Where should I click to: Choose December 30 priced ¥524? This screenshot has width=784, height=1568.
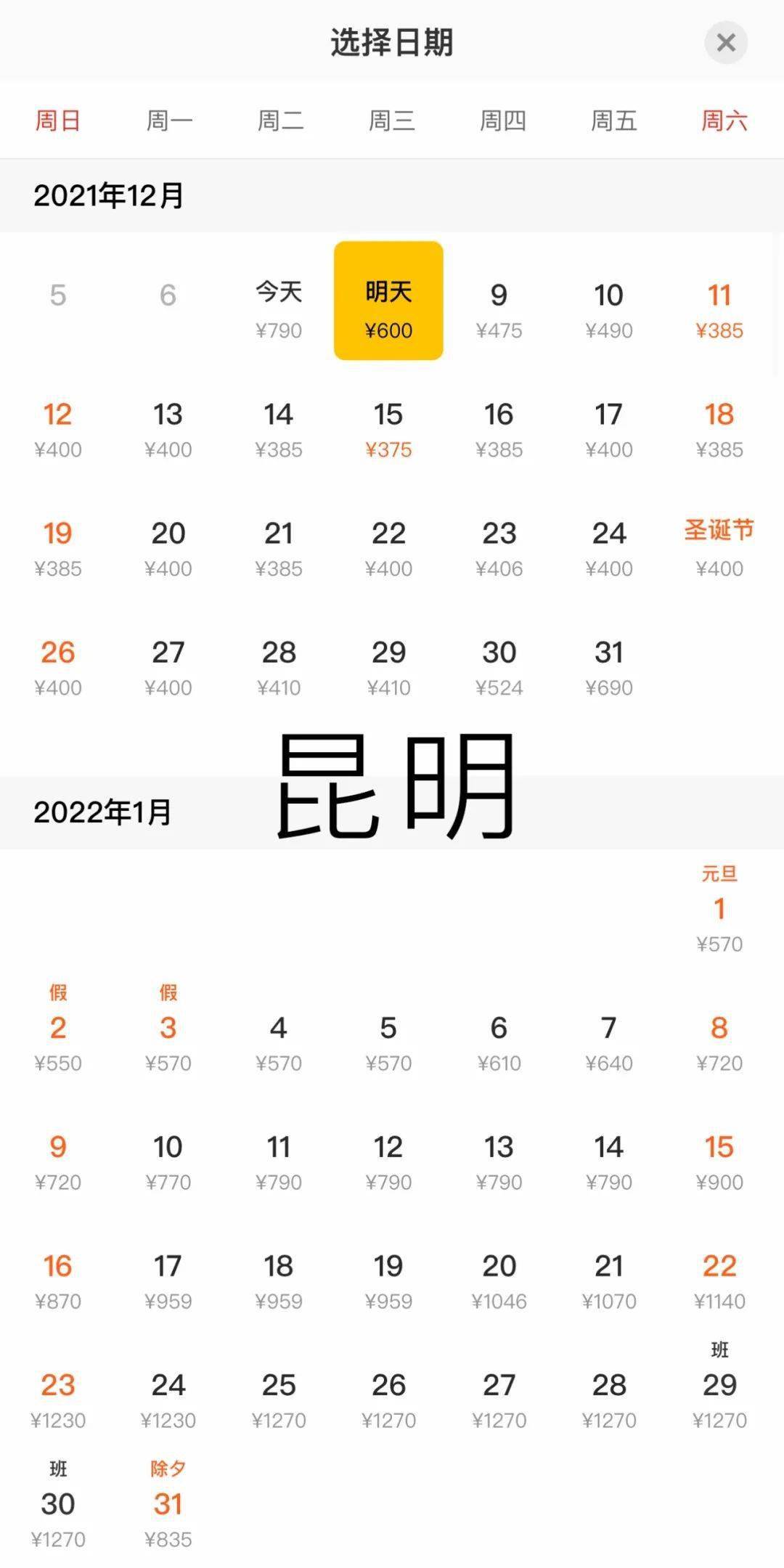499,667
